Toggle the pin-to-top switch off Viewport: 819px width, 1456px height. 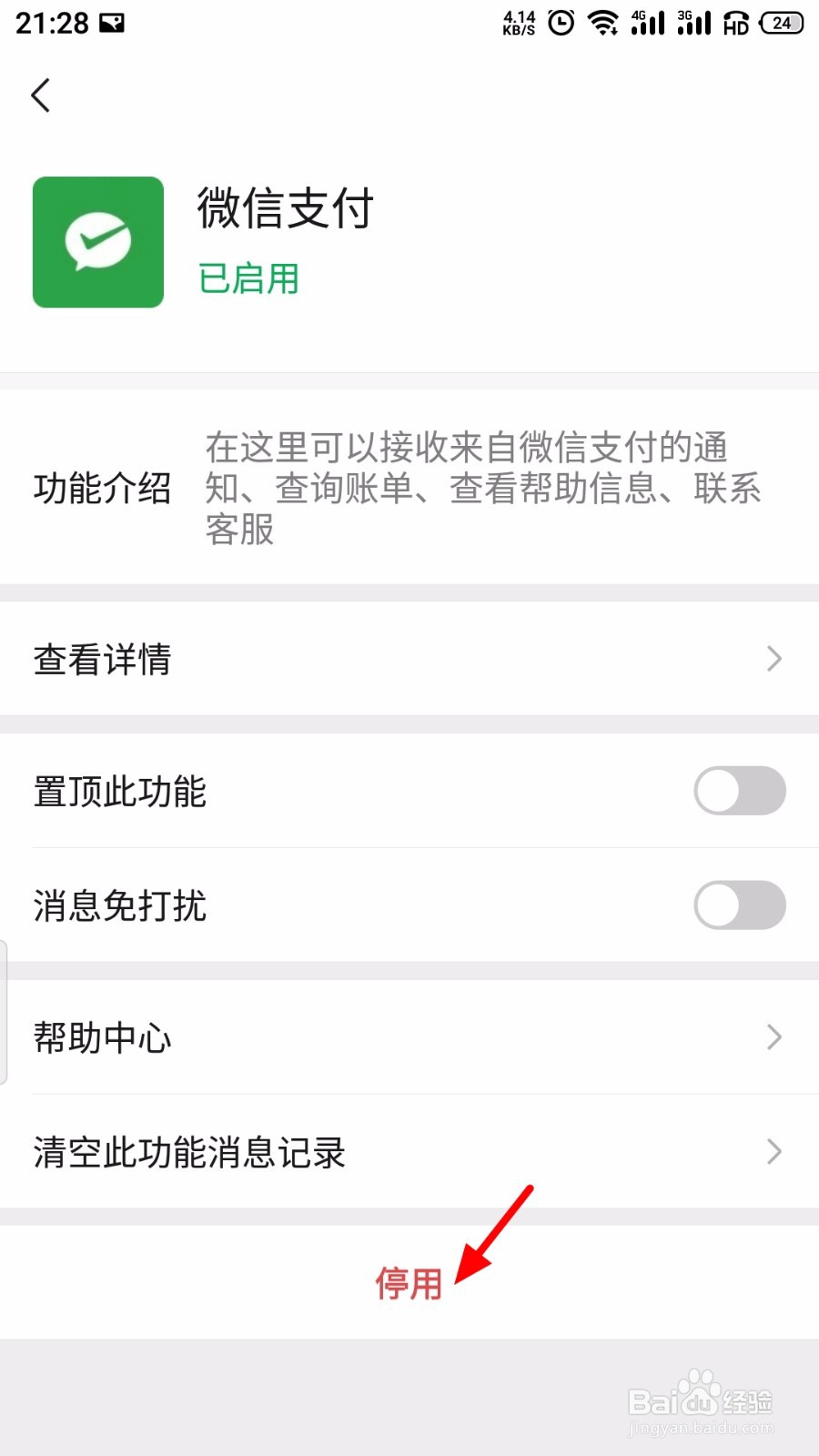tap(740, 791)
